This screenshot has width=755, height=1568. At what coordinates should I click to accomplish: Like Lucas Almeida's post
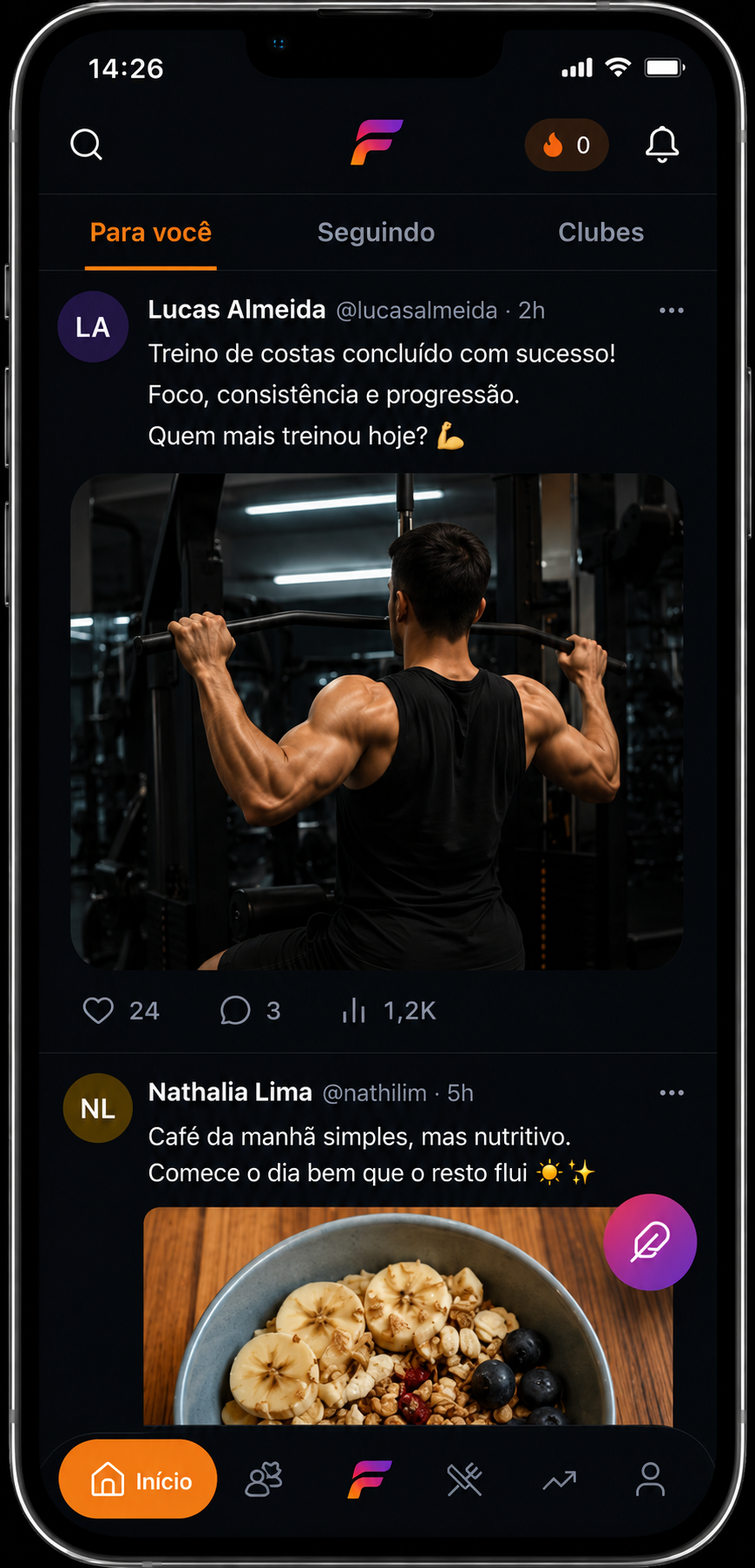click(98, 1010)
